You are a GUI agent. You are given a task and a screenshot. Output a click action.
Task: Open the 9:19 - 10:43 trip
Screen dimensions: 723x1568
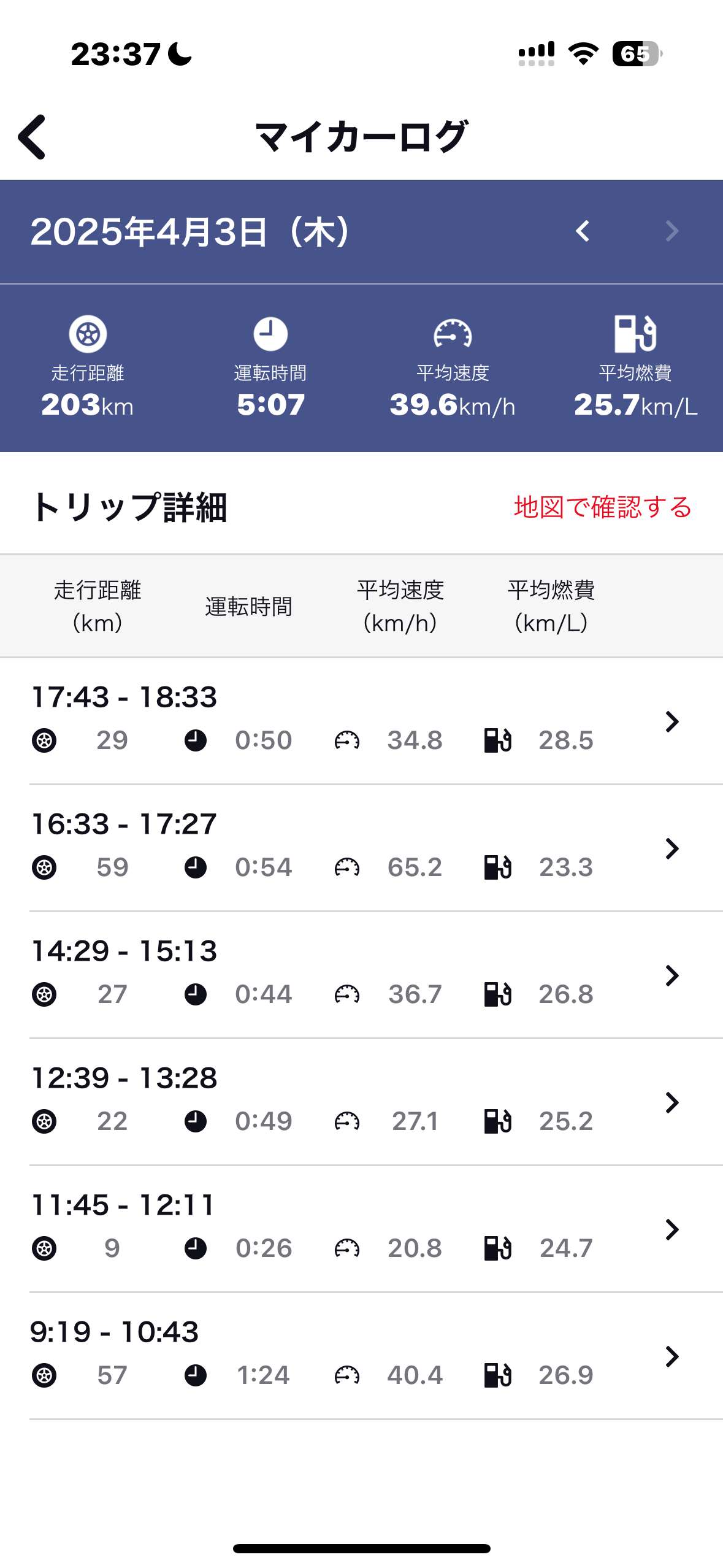362,1356
